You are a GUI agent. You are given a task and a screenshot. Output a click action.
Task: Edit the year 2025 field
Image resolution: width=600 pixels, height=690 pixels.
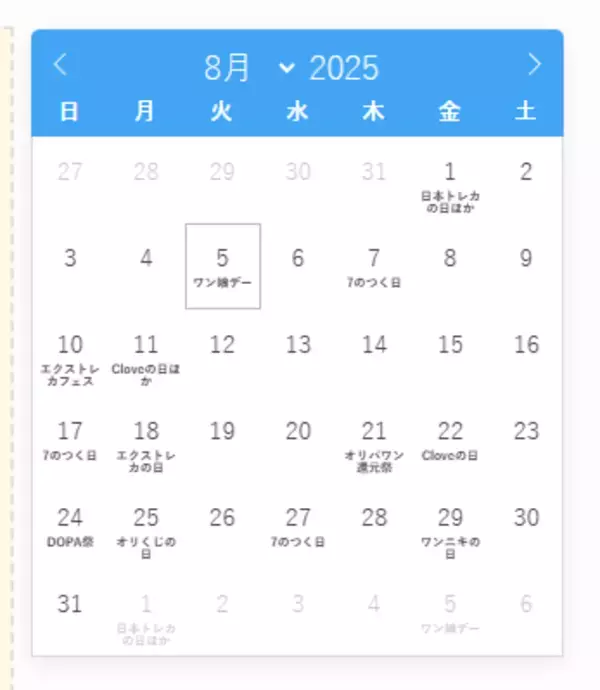344,68
